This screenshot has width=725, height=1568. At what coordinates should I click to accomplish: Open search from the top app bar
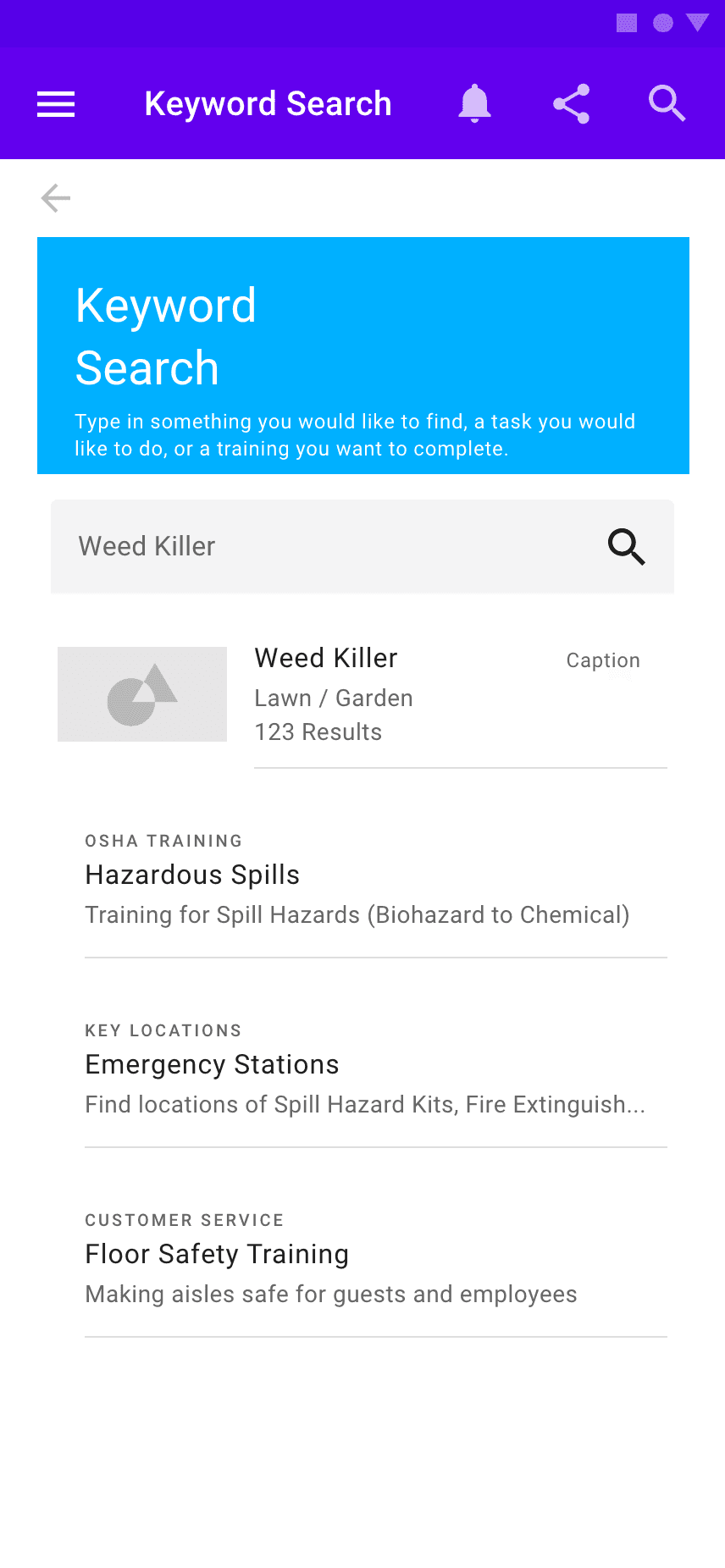[667, 103]
